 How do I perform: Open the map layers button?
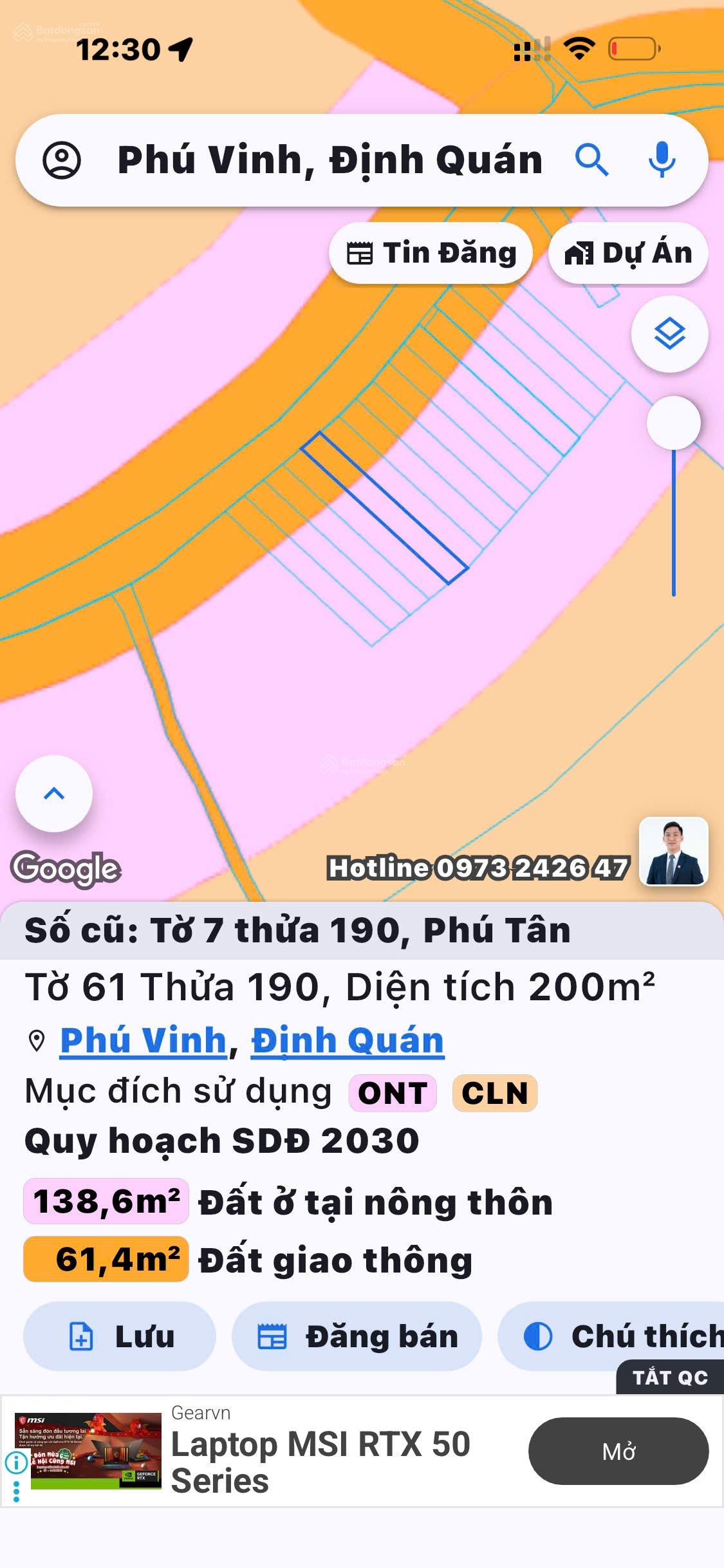669,334
